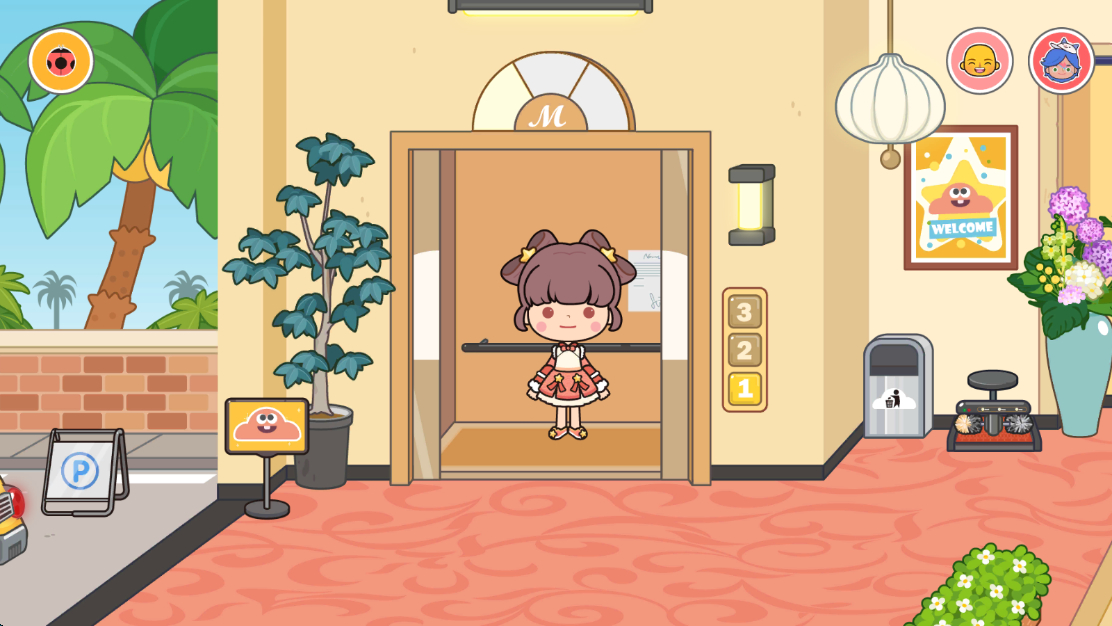Tap the shoe polisher machine
The image size is (1112, 626).
tap(993, 412)
